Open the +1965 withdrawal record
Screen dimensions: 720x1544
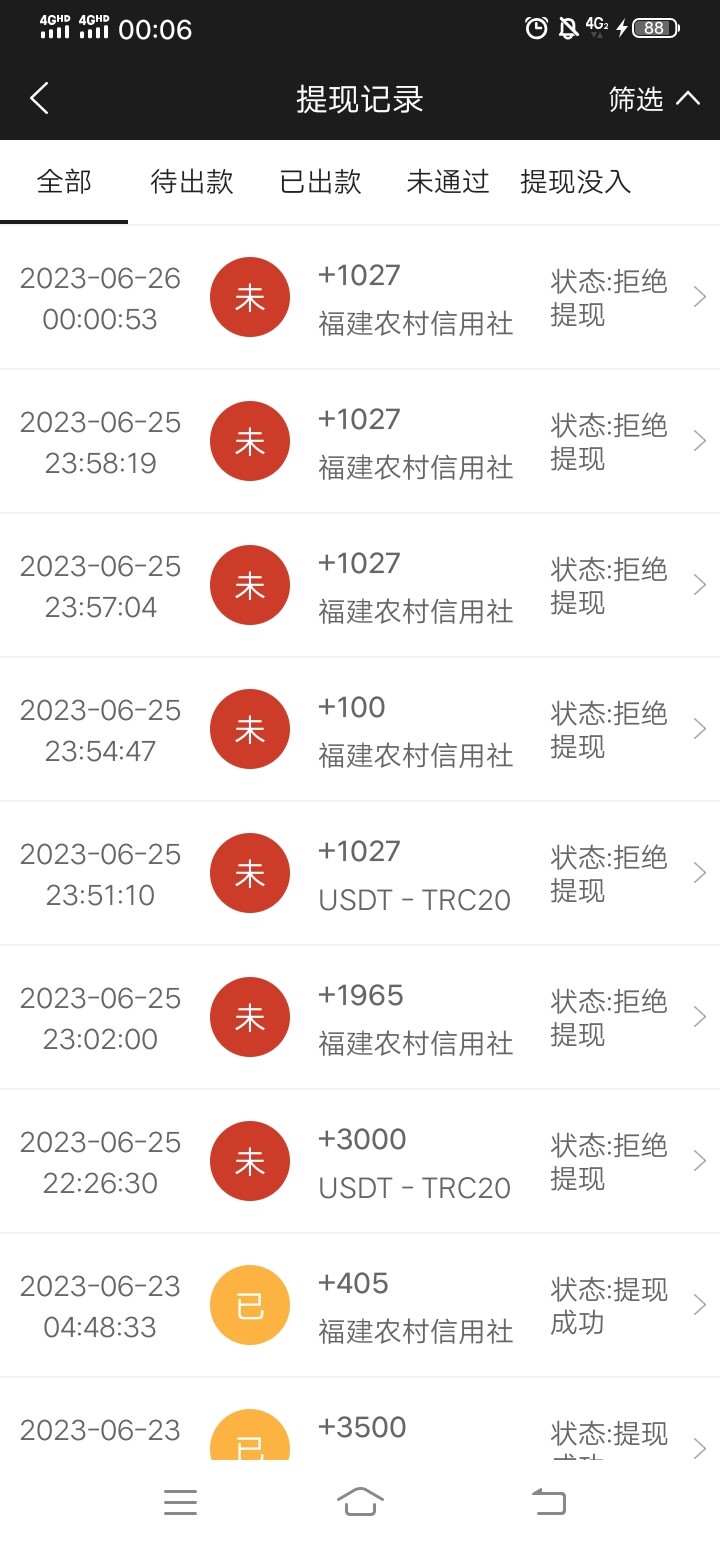tap(360, 1018)
